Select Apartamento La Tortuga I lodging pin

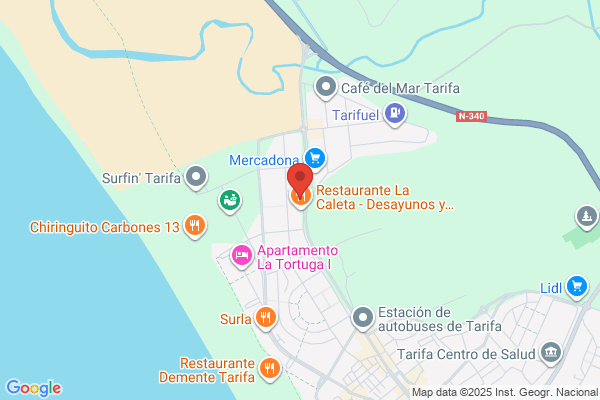[242, 256]
